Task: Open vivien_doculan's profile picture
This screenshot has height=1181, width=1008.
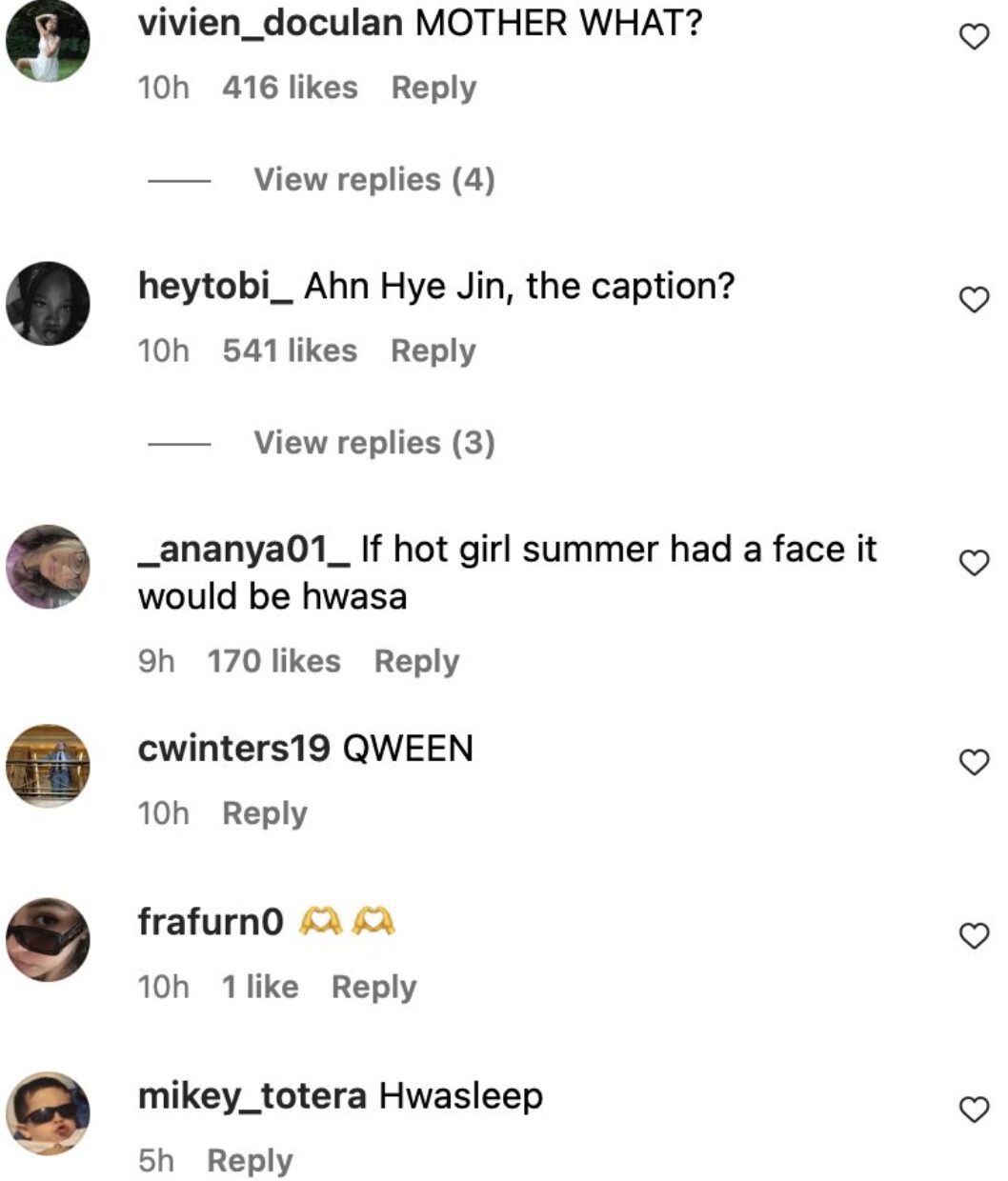Action: point(48,40)
